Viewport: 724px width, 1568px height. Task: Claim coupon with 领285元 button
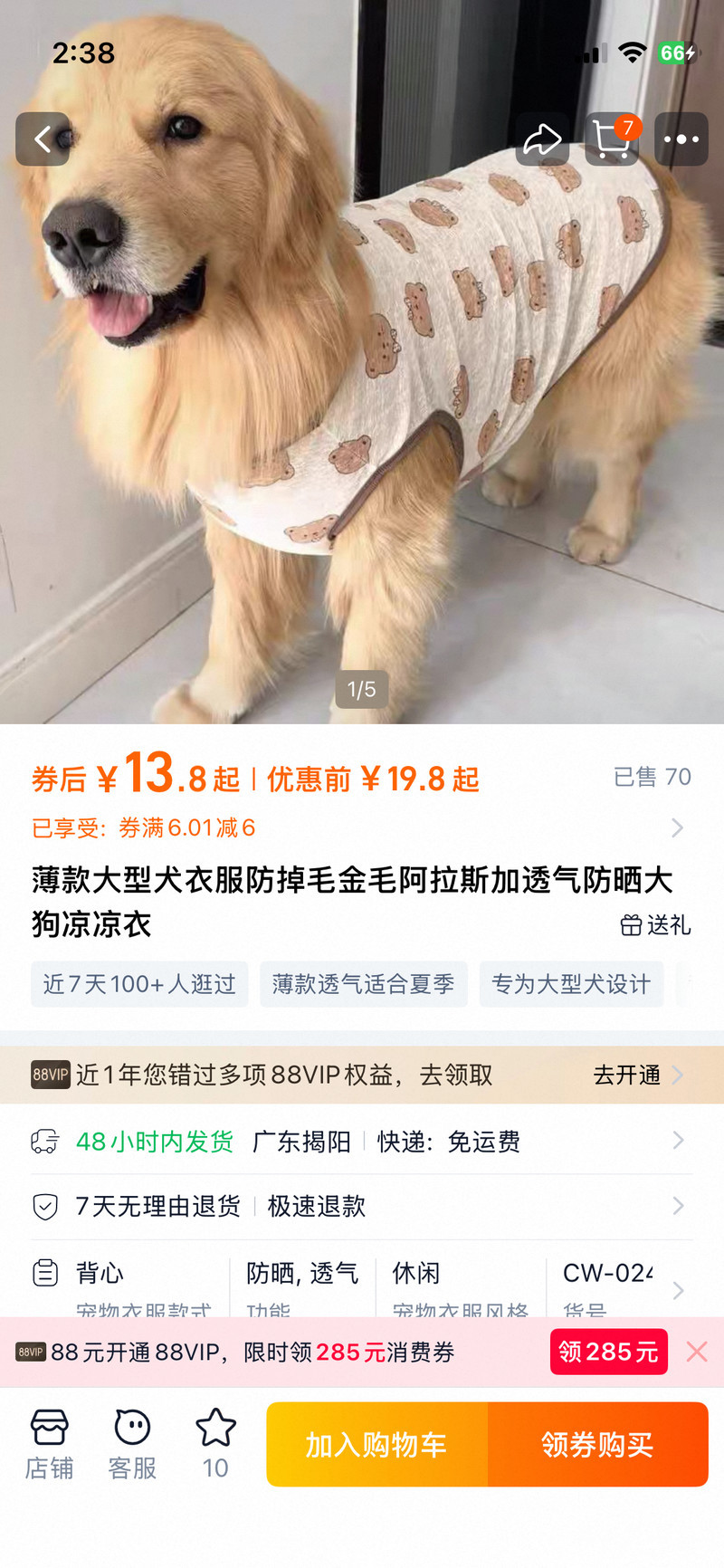(609, 1352)
